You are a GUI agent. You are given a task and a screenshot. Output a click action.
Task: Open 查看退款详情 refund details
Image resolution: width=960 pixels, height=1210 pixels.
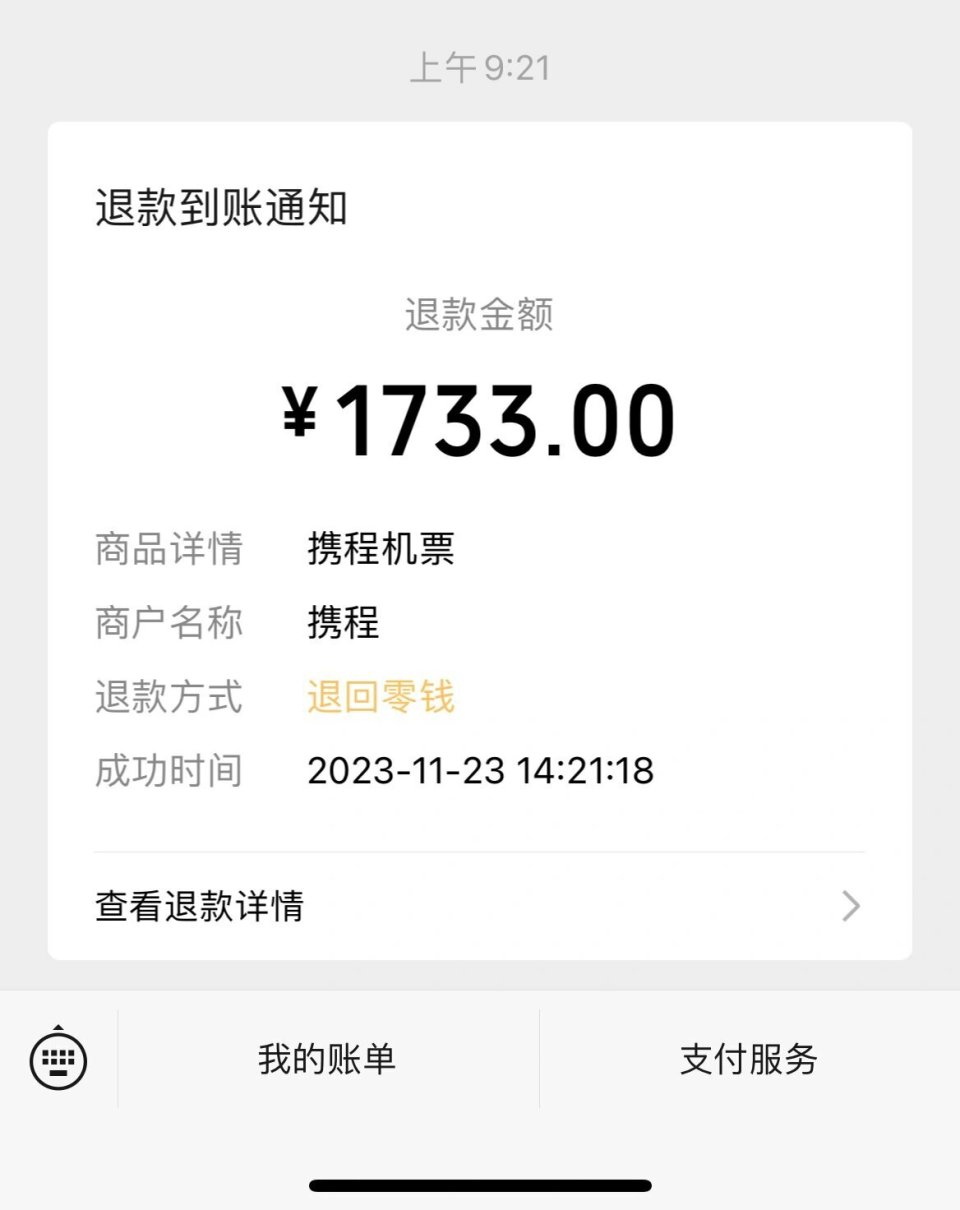[x=478, y=906]
